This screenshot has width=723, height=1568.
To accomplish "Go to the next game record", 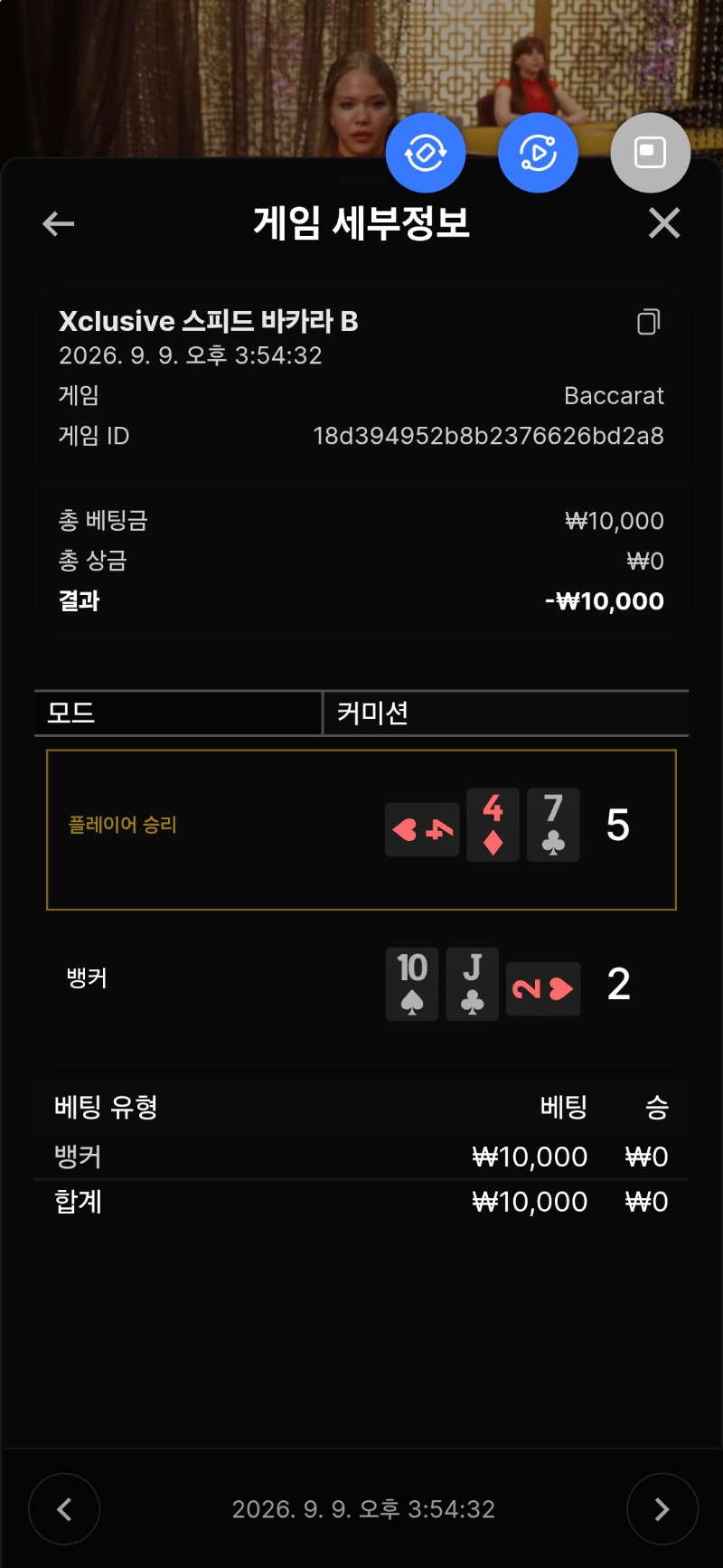I will pyautogui.click(x=662, y=1509).
